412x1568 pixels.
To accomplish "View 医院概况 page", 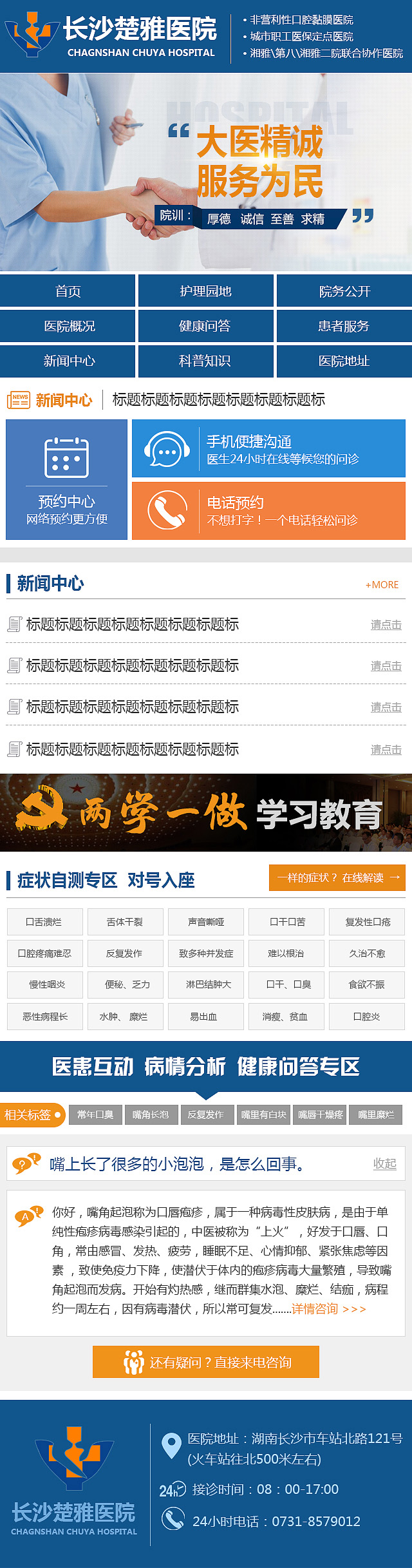I will click(x=68, y=326).
